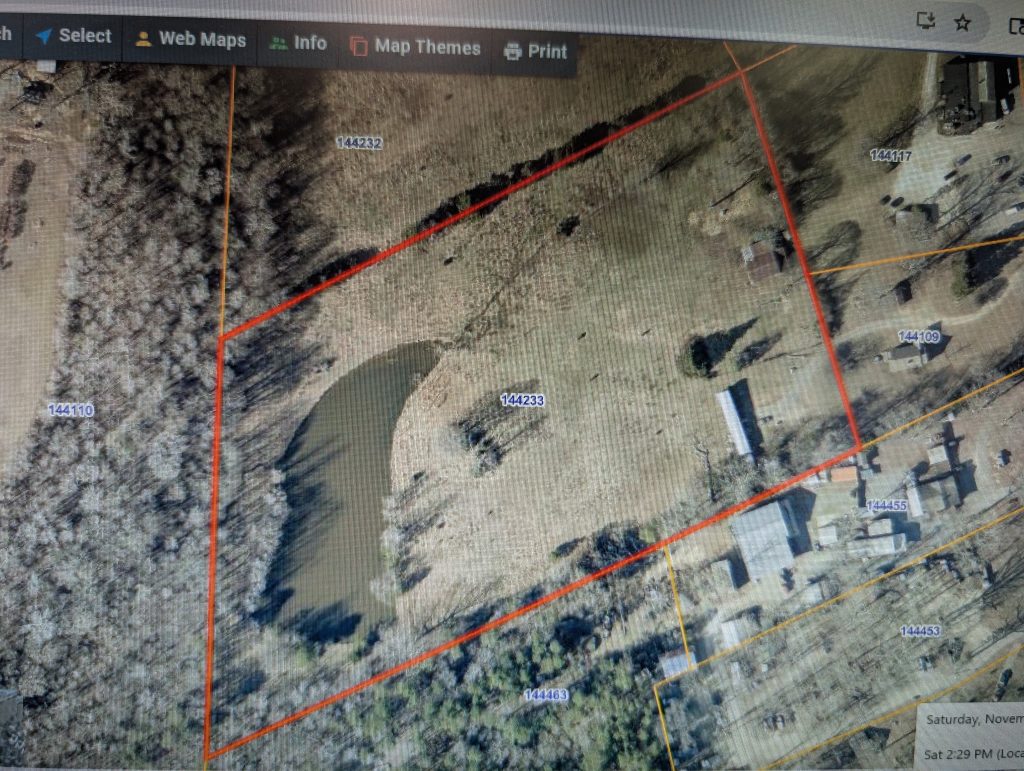Open Map Themes
The image size is (1024, 771).
pos(415,47)
